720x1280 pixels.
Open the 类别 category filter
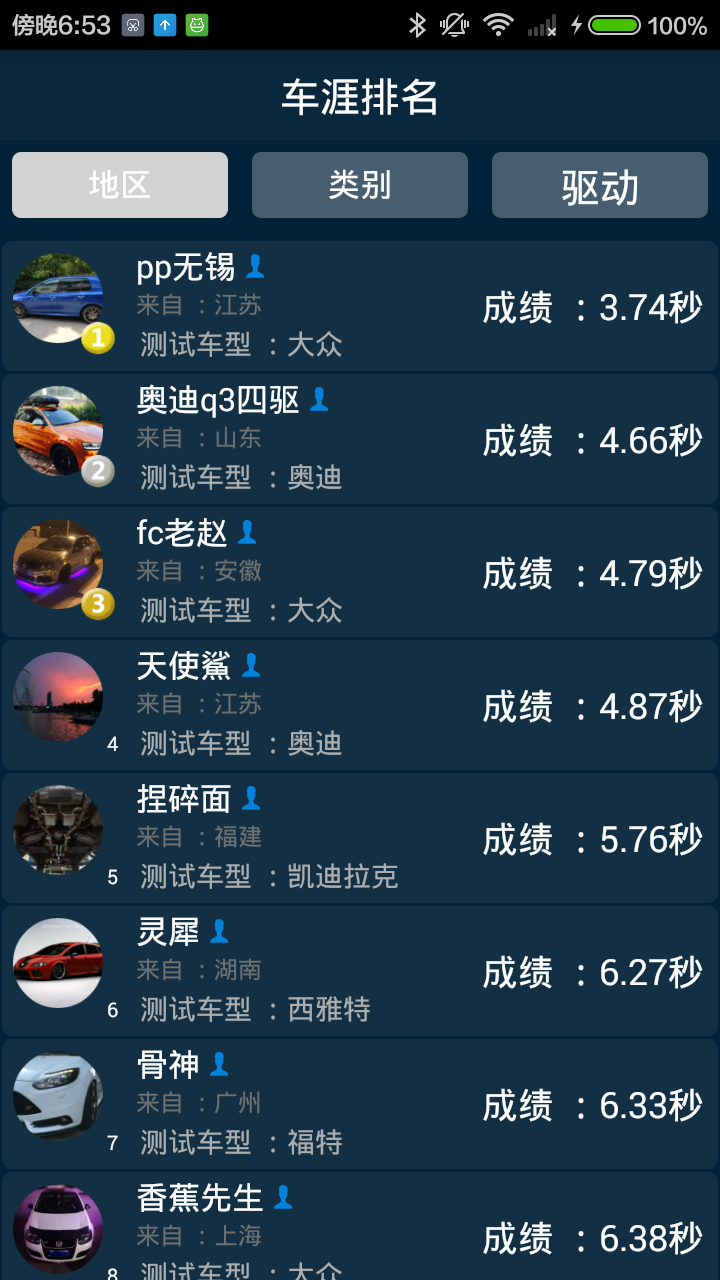click(x=359, y=185)
